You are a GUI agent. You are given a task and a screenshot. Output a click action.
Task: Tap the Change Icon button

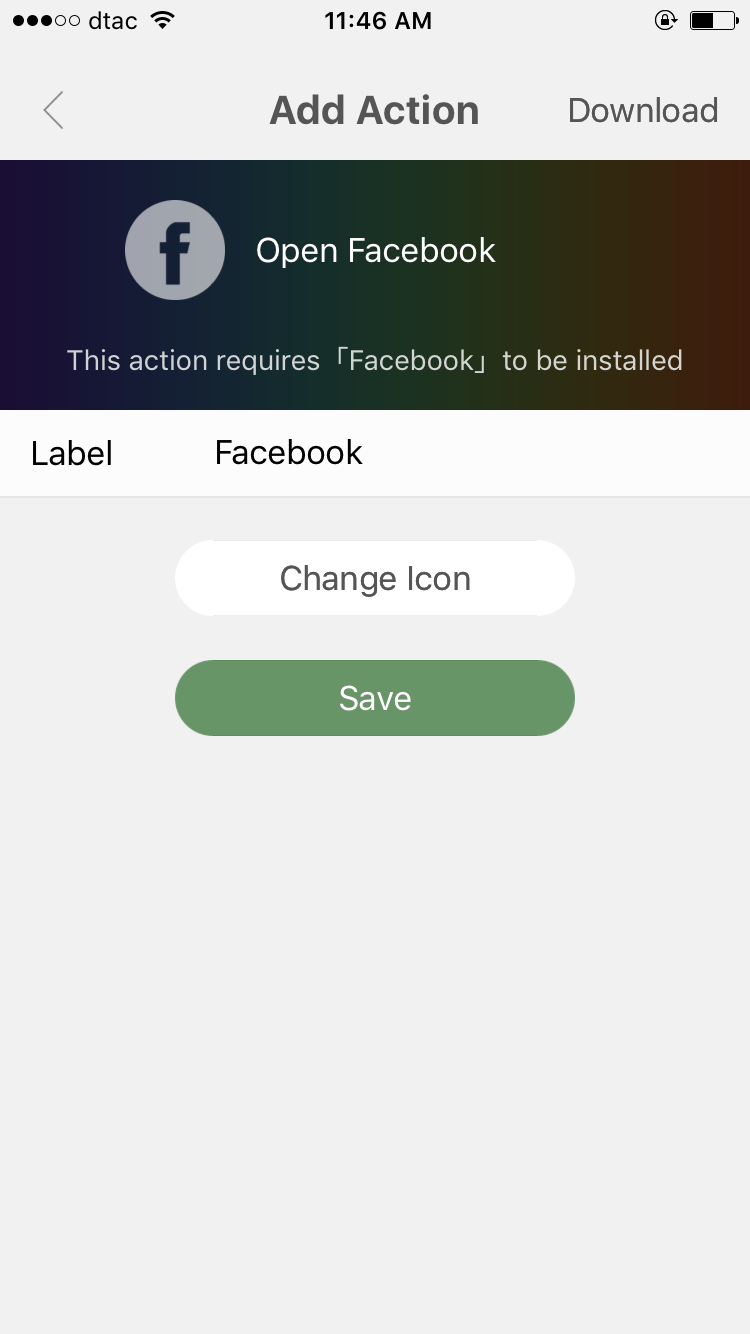[375, 578]
